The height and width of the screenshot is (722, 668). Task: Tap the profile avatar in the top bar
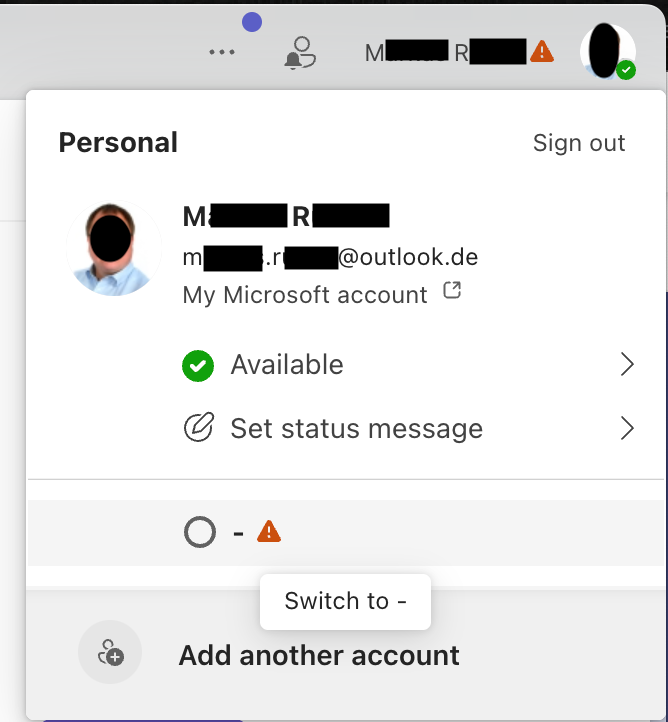(x=607, y=52)
